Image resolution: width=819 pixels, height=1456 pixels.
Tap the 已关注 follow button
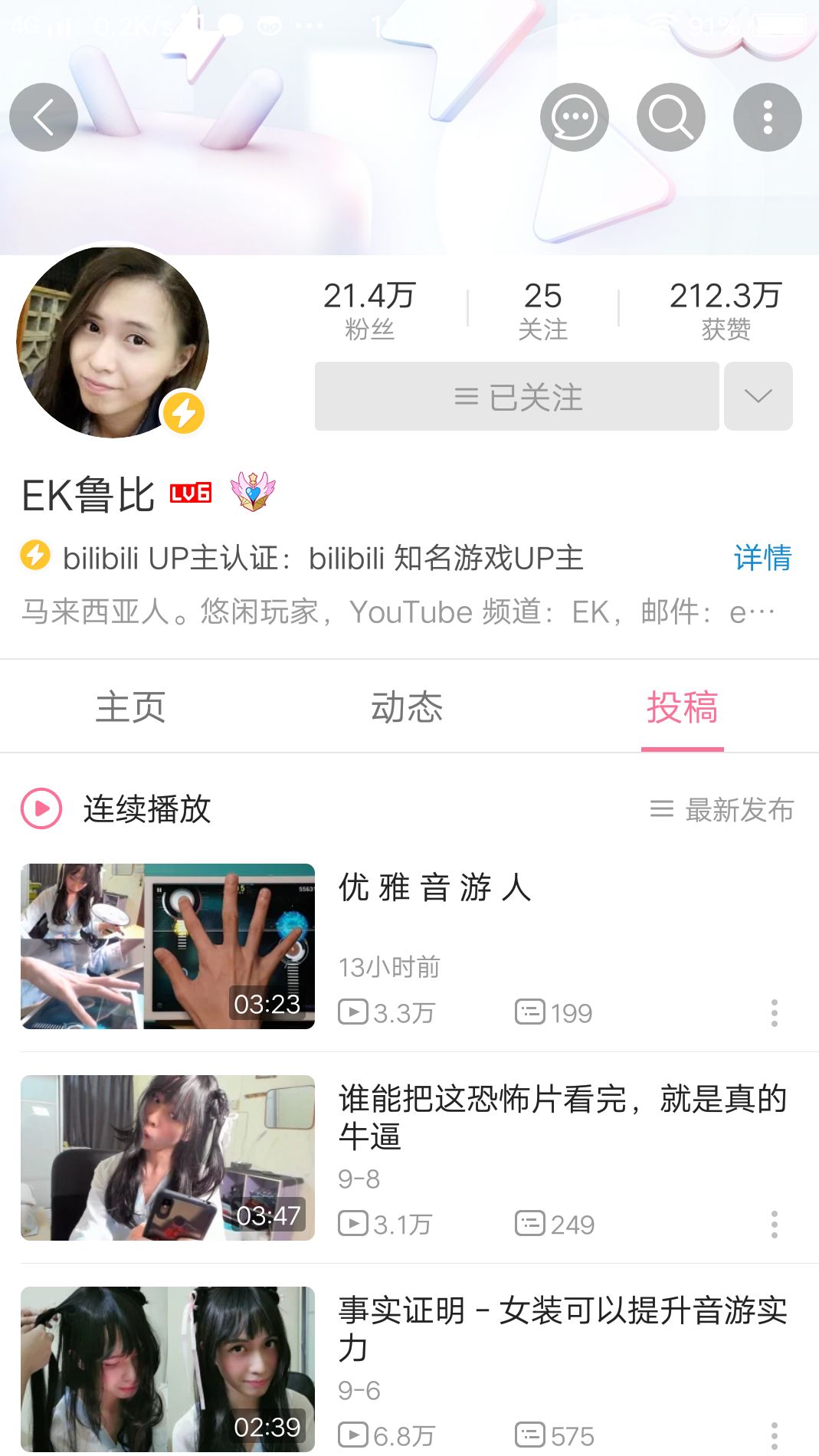coord(517,397)
